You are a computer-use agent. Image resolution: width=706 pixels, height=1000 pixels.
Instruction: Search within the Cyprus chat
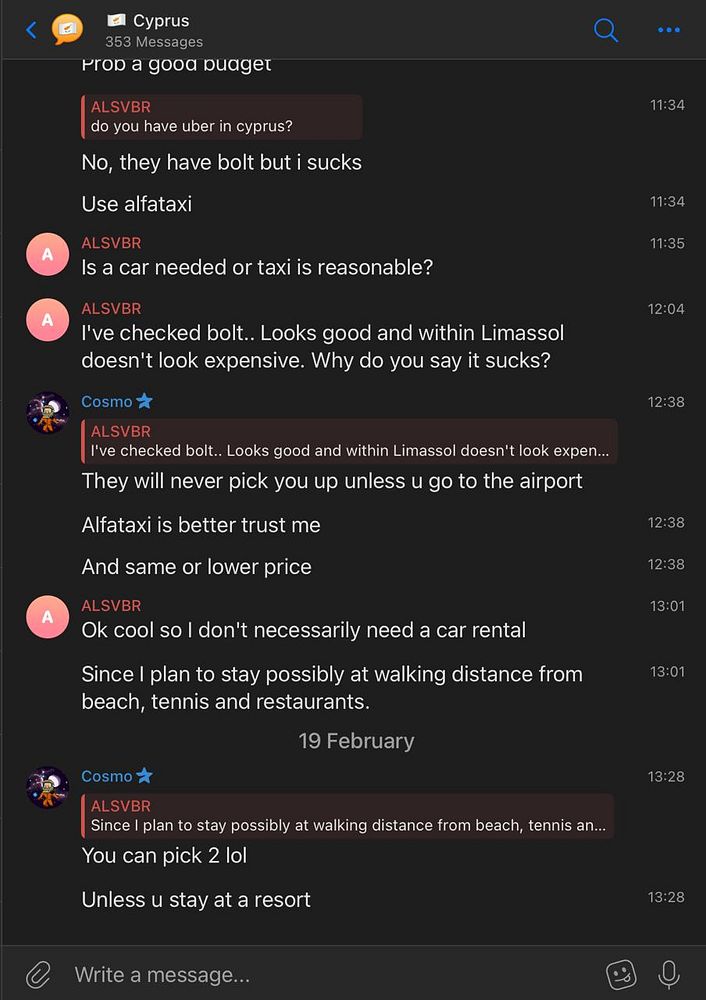click(606, 30)
